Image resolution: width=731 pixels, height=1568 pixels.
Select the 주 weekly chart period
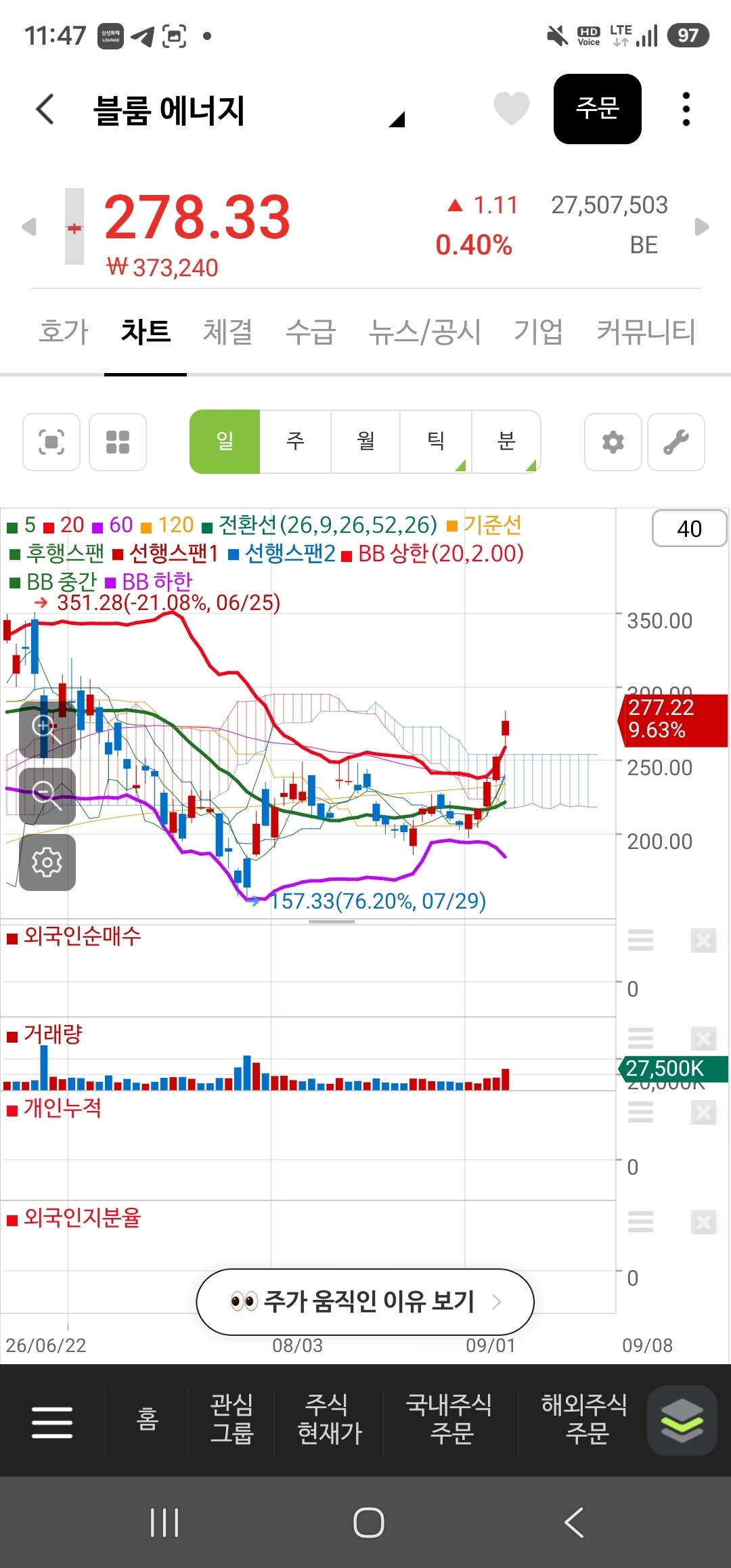pos(295,441)
